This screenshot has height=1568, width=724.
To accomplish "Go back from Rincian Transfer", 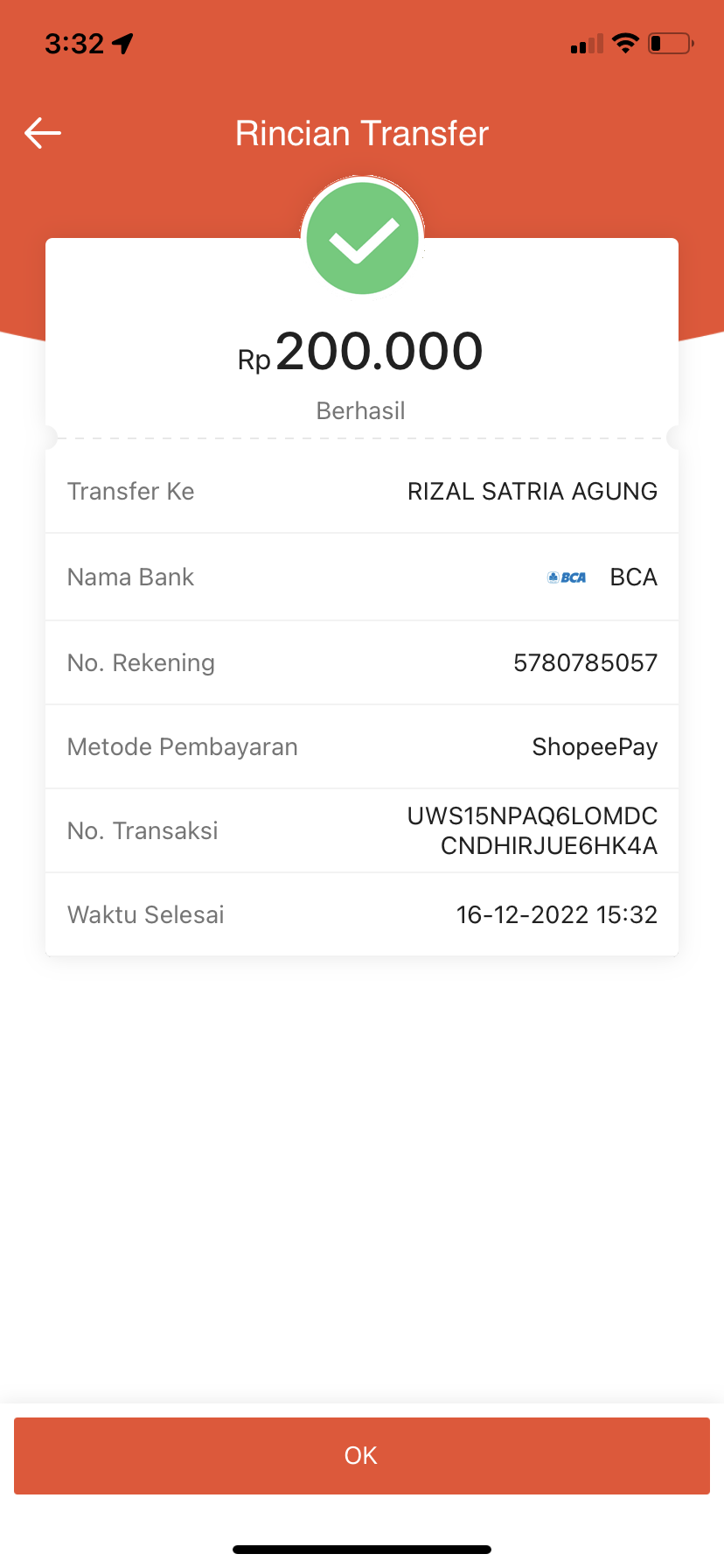I will click(43, 133).
